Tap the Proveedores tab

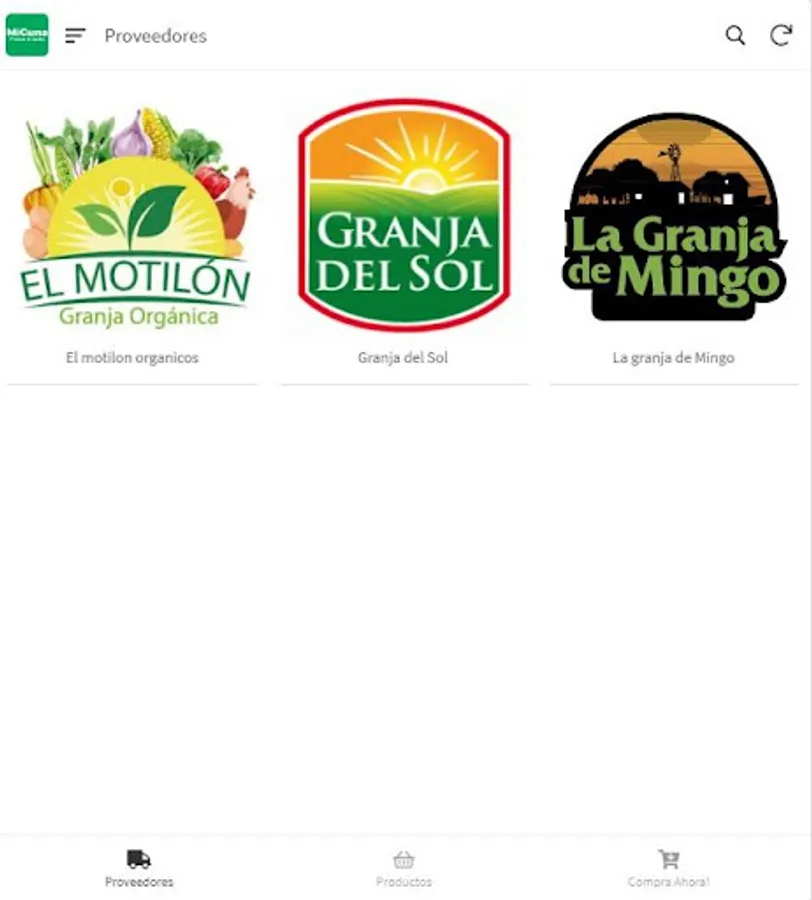click(139, 868)
